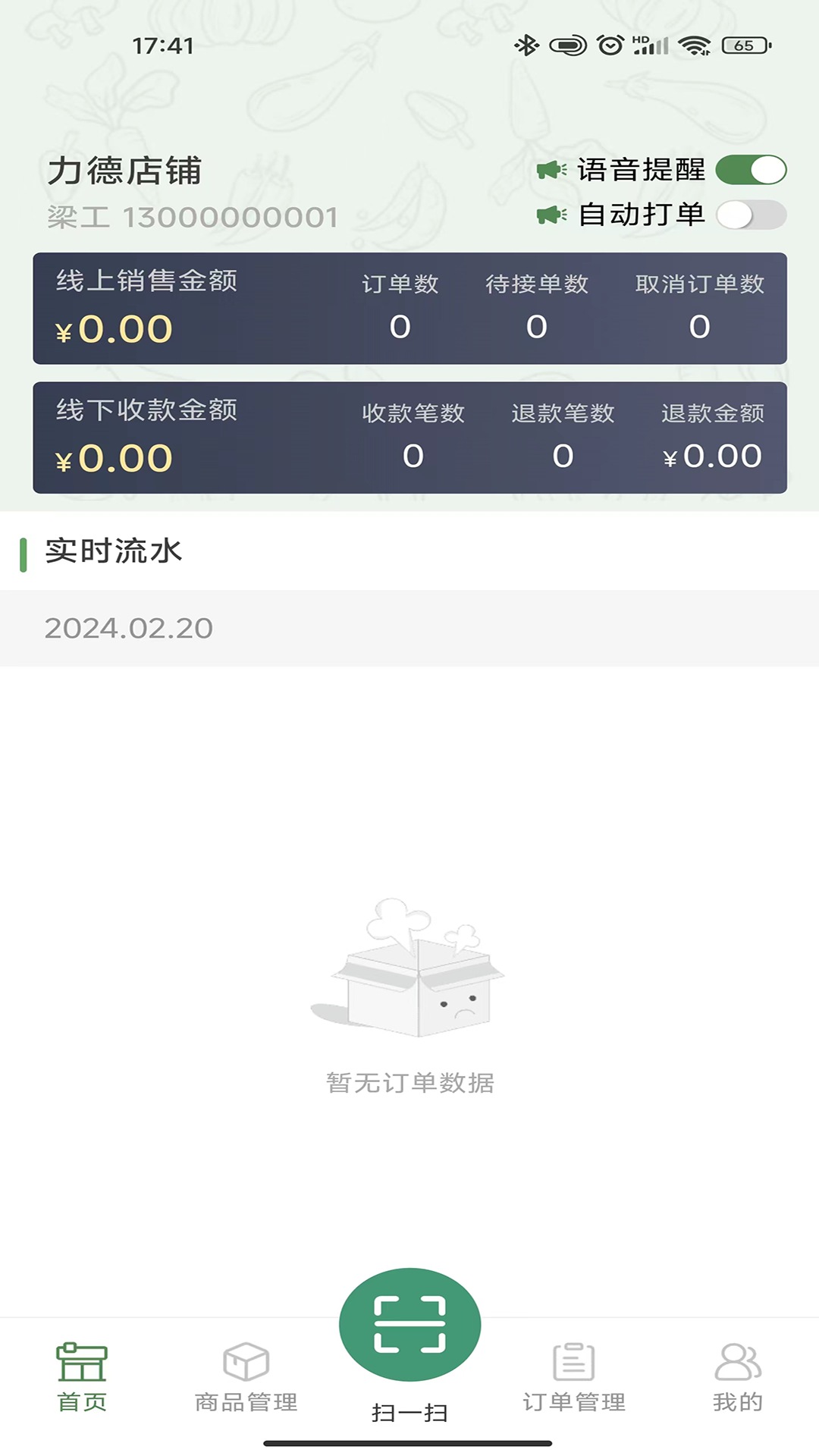This screenshot has height=1456, width=819.
Task: Go to the 订单管理 tab
Action: [x=574, y=1376]
